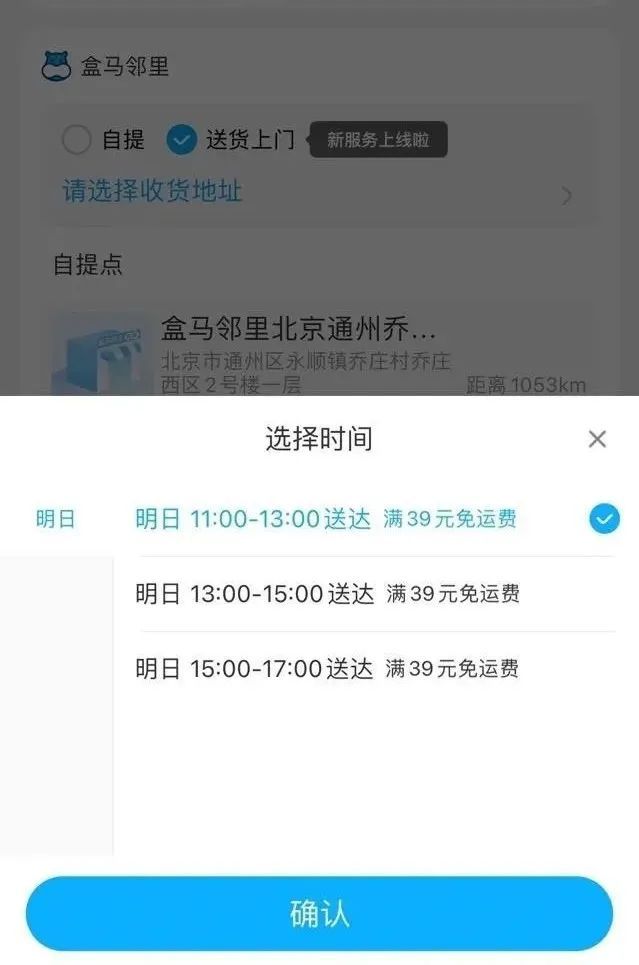Confirm time with 确认 button

[319, 914]
